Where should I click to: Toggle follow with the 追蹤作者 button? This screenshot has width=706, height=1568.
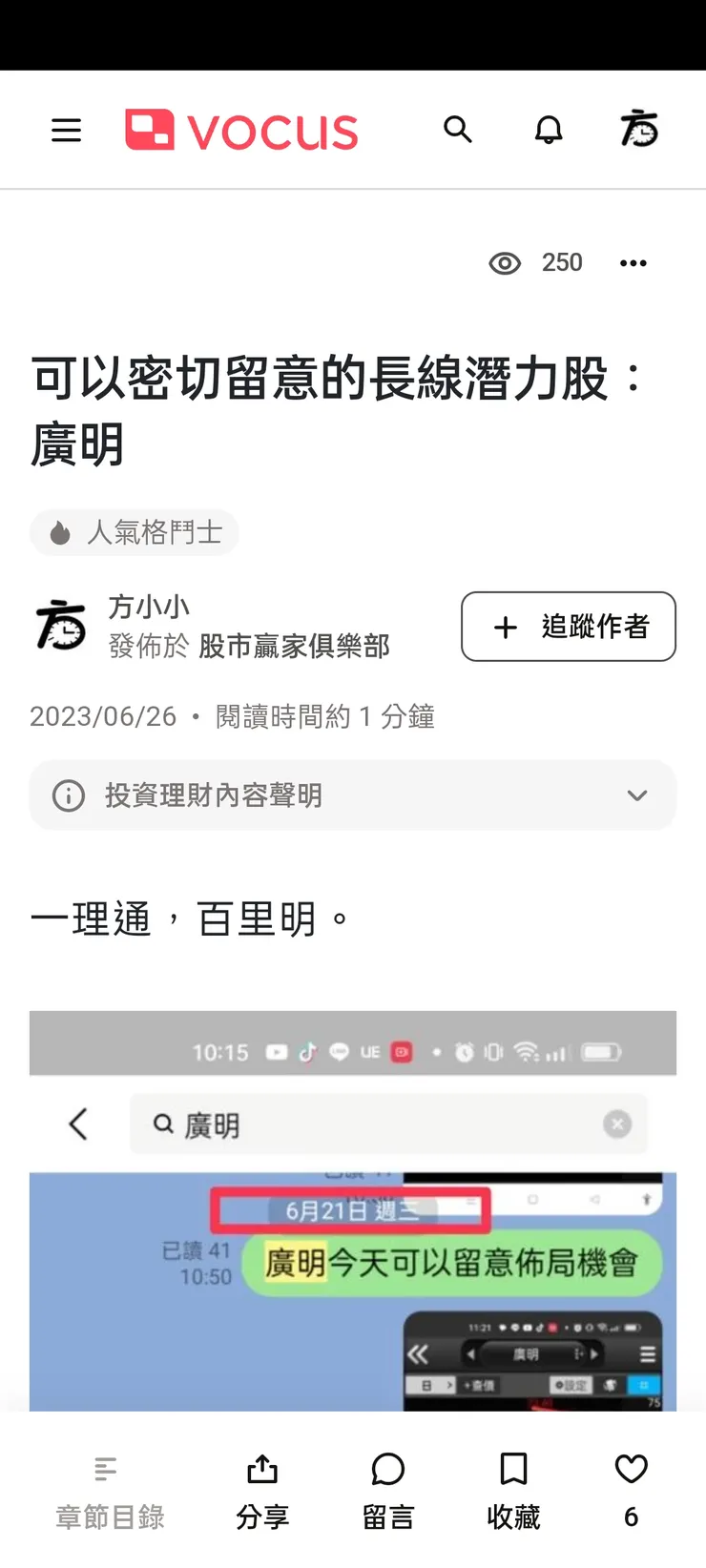click(x=568, y=627)
